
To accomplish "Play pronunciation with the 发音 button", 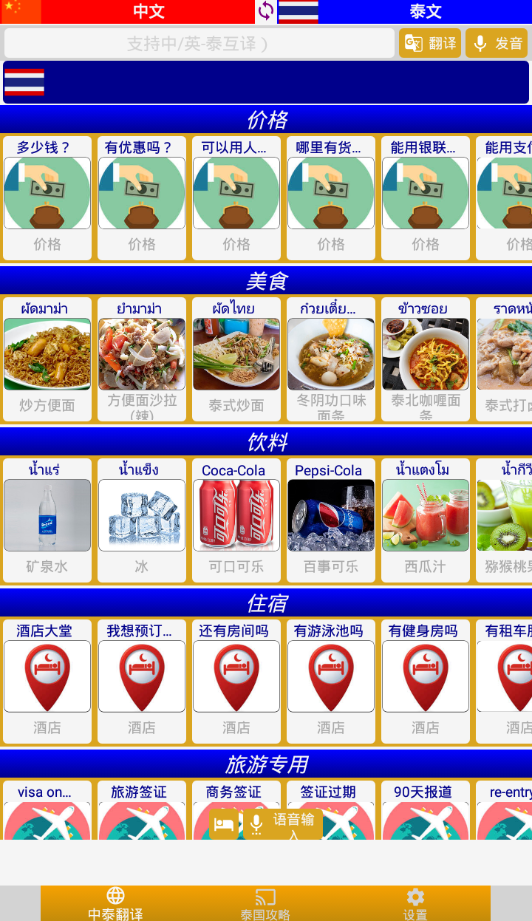I will [497, 43].
